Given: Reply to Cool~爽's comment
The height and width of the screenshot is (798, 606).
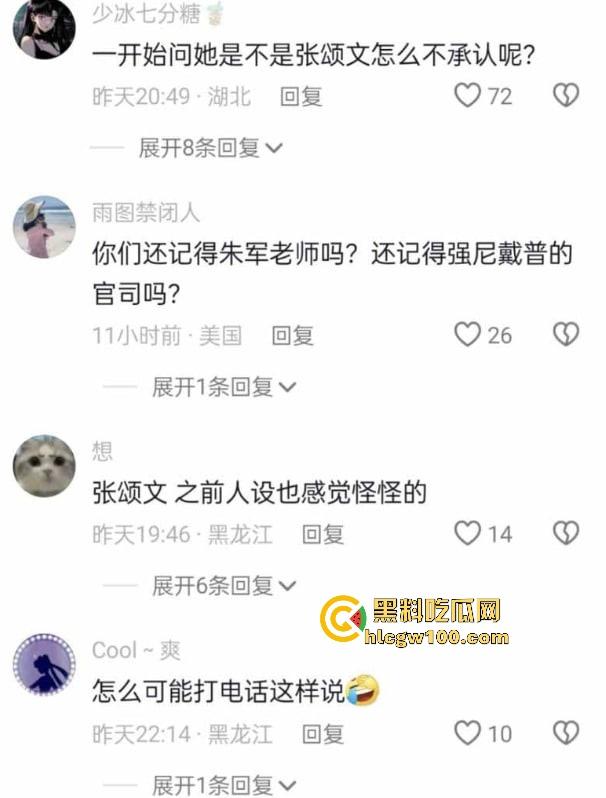Looking at the screenshot, I should coord(322,734).
